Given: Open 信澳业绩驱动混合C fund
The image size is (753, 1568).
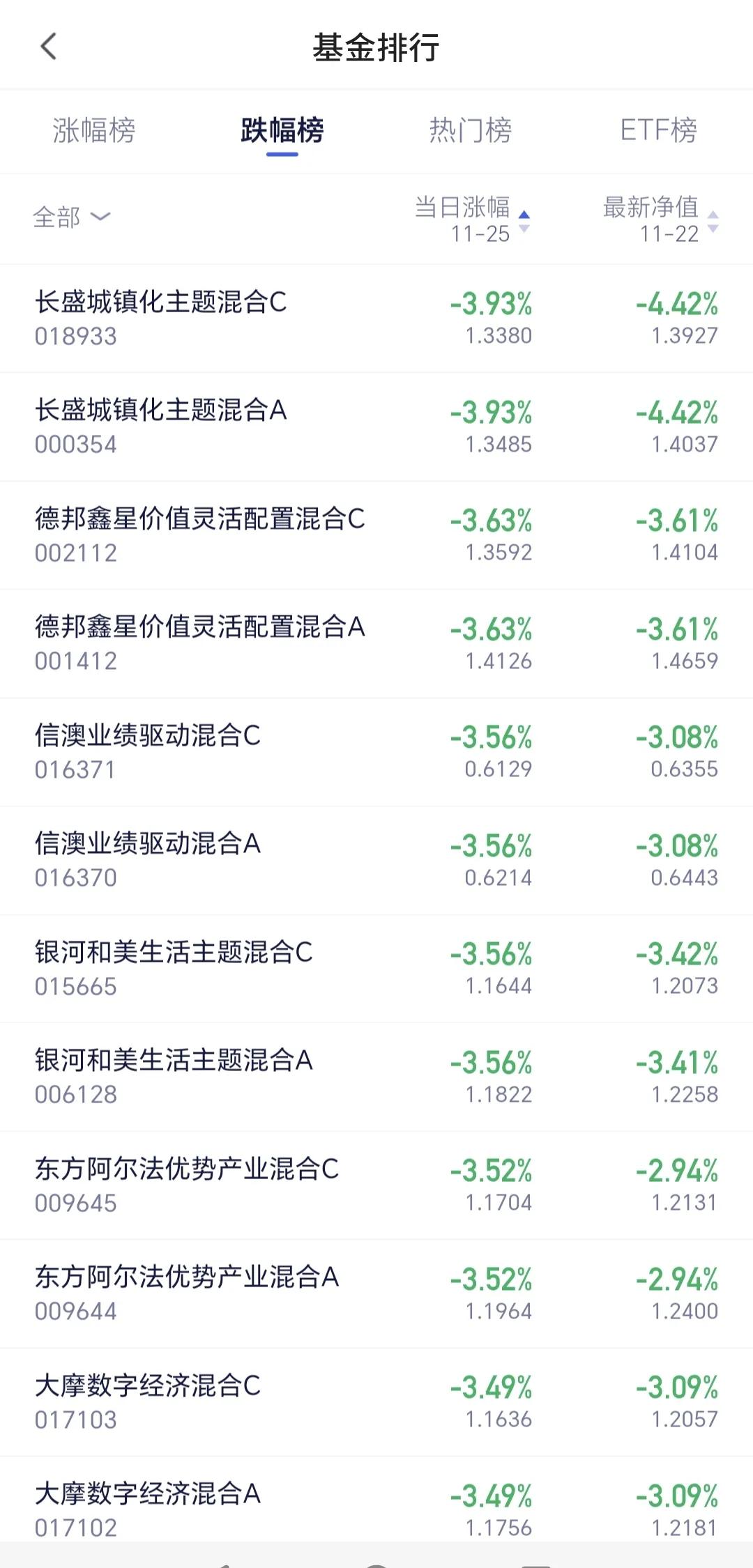Looking at the screenshot, I should (x=376, y=752).
